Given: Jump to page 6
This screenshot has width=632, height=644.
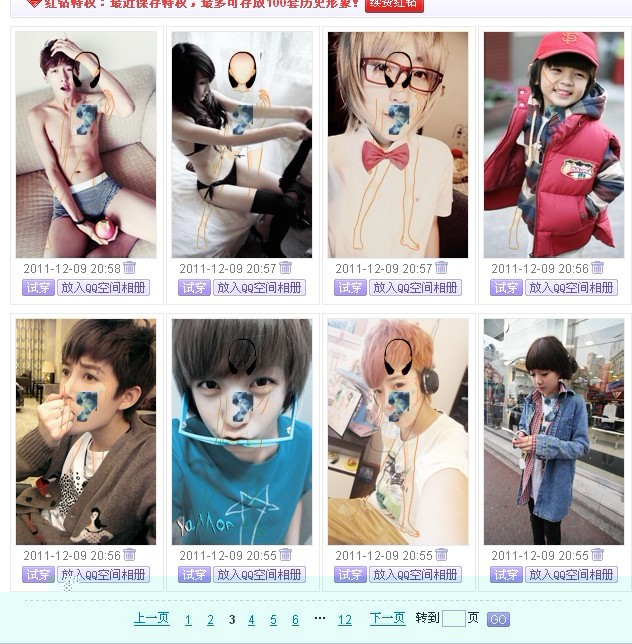Looking at the screenshot, I should (x=295, y=620).
